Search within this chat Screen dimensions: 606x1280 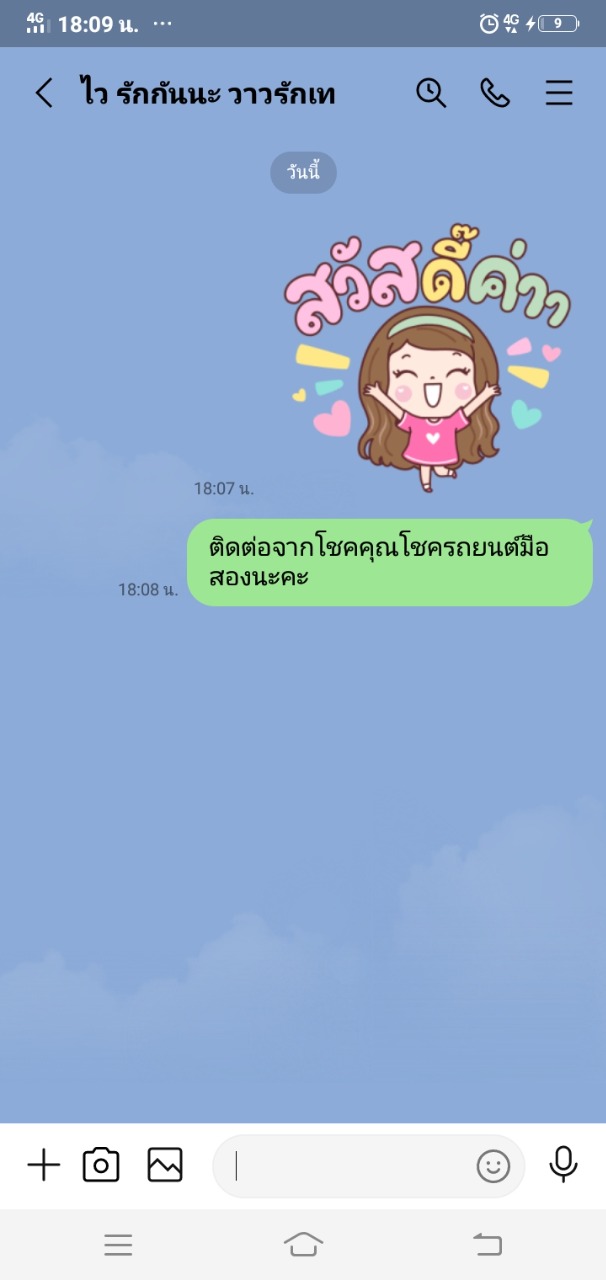[x=431, y=93]
